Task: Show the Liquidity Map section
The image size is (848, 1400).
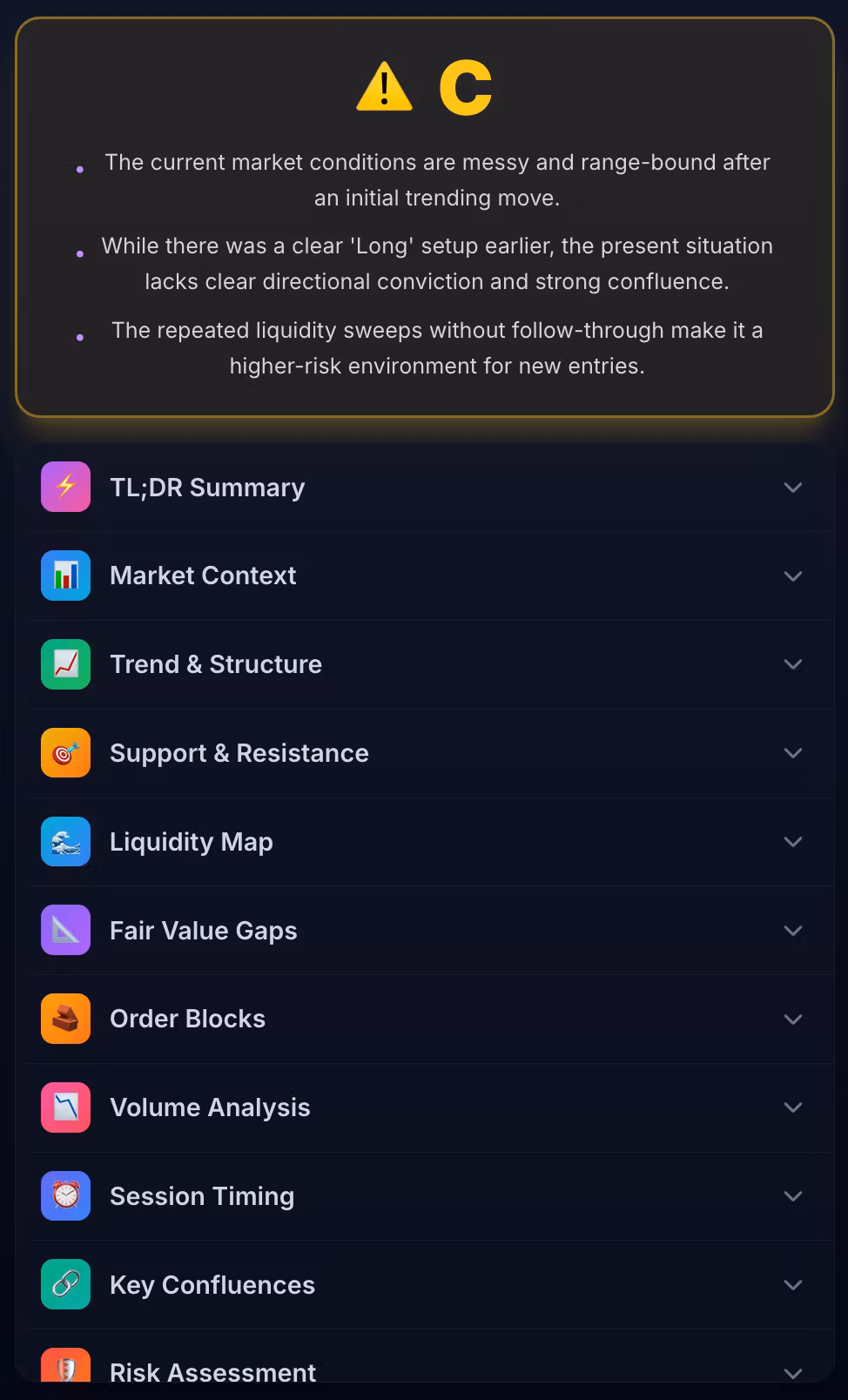Action: (425, 842)
